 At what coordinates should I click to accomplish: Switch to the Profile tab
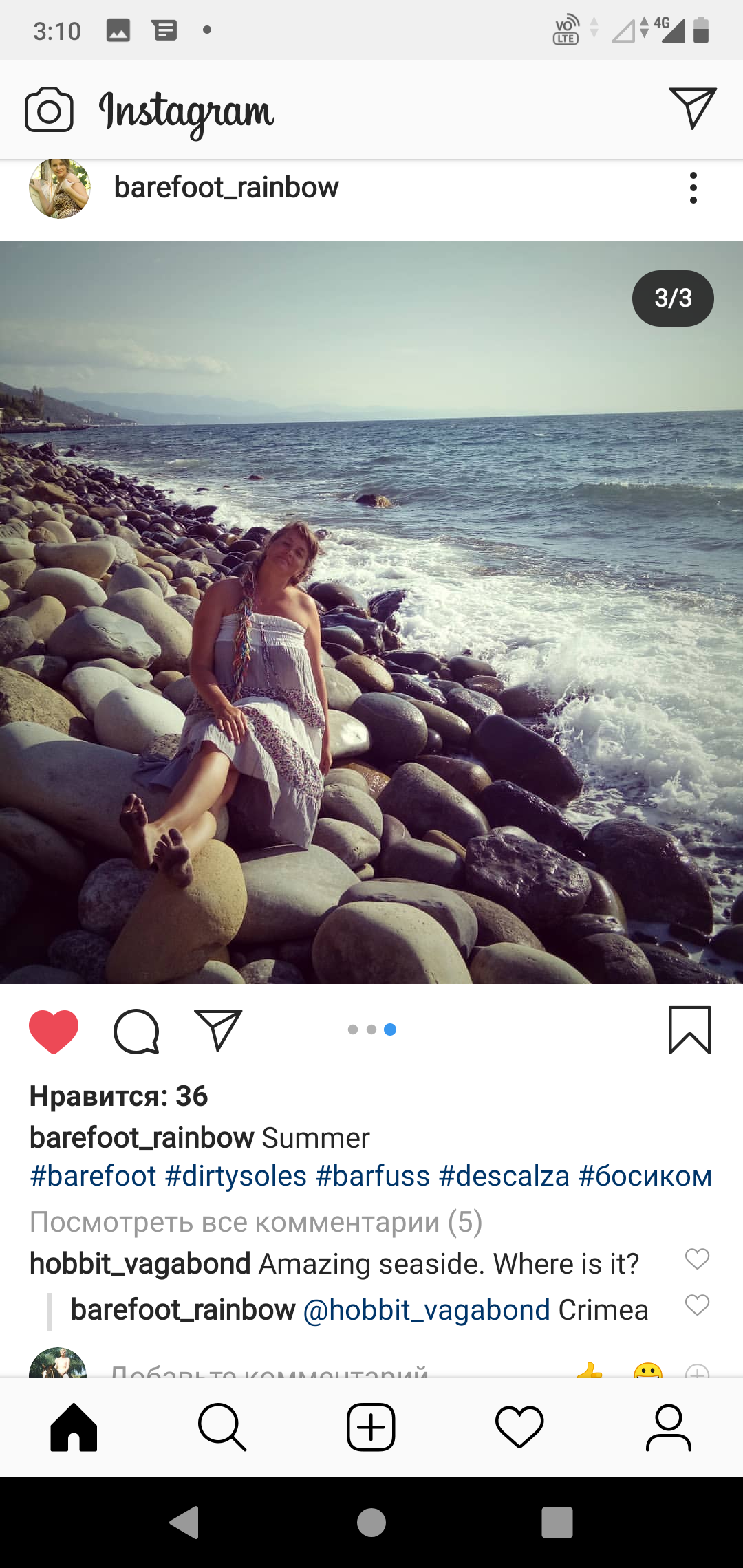coord(668,1428)
